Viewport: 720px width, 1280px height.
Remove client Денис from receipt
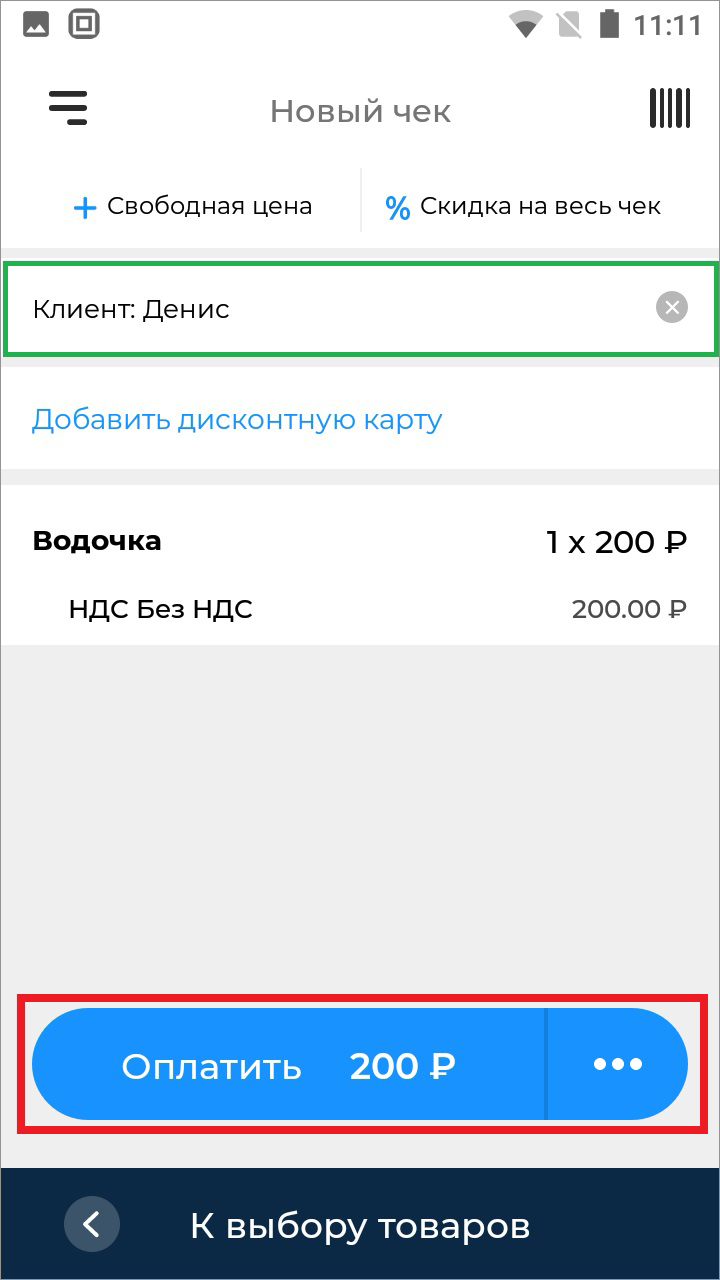672,308
